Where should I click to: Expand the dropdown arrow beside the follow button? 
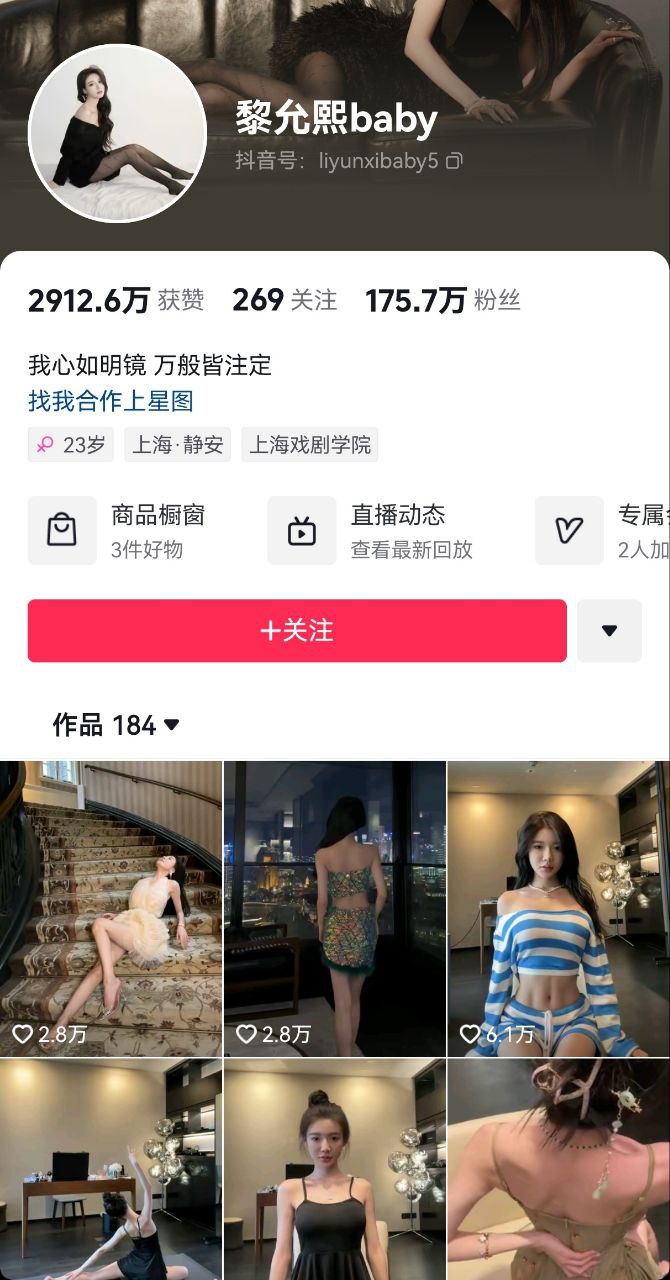[x=609, y=631]
